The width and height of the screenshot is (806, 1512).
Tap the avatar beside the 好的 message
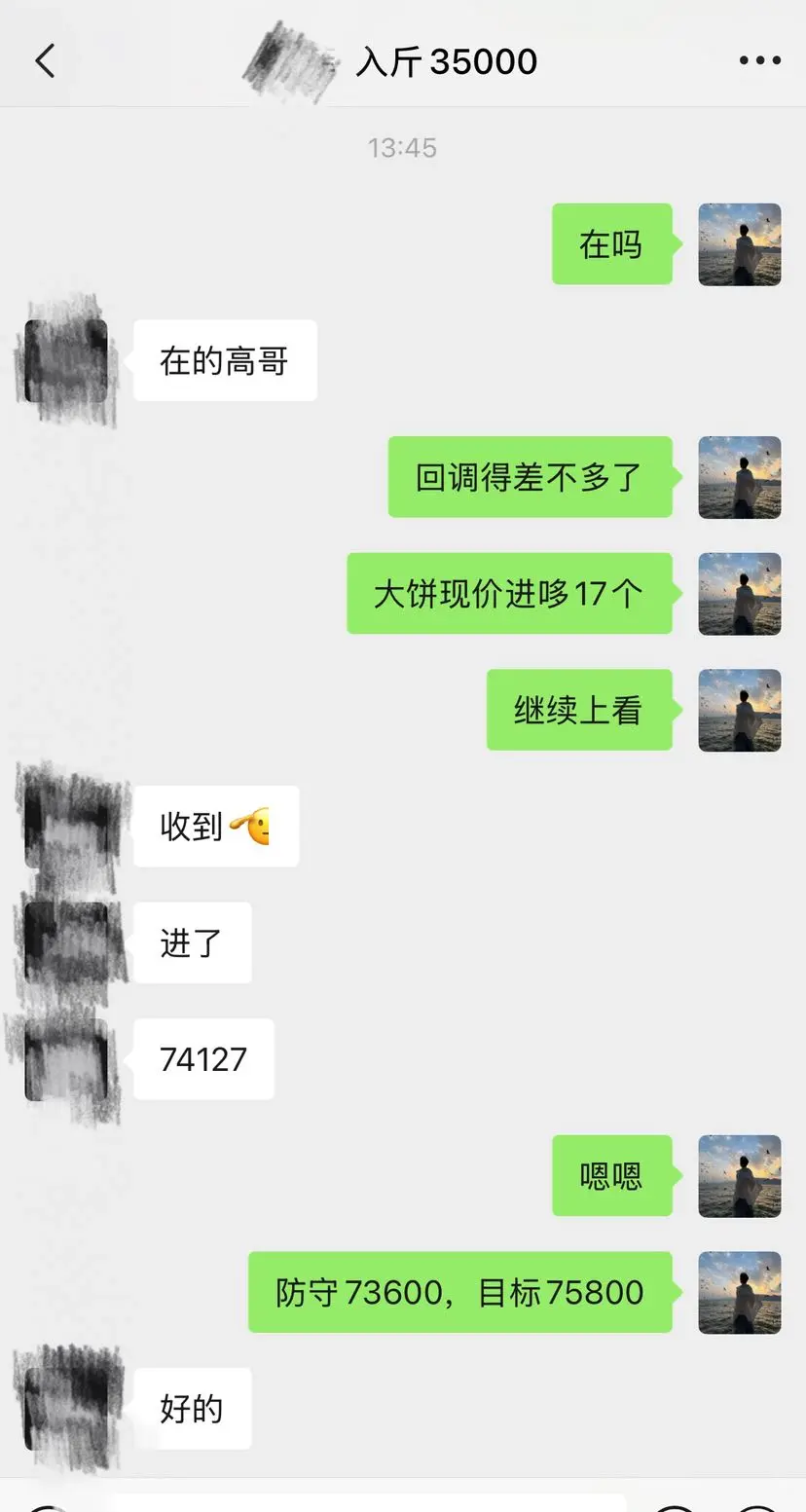(68, 1407)
